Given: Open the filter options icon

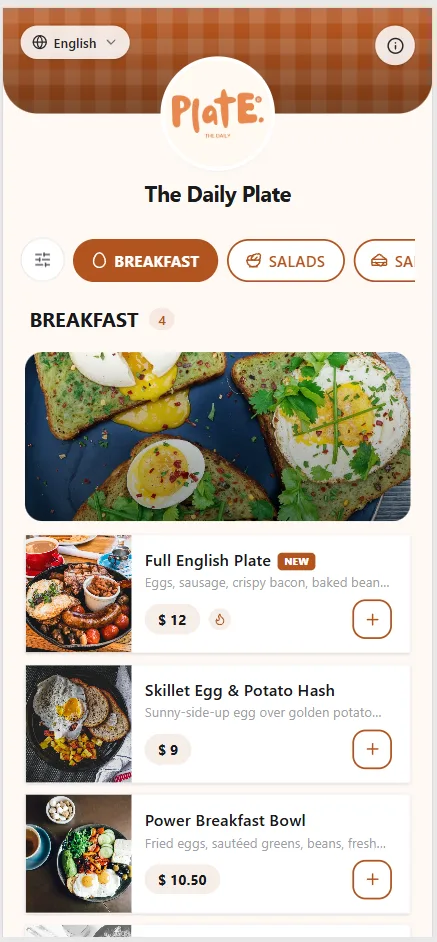Looking at the screenshot, I should pos(43,260).
